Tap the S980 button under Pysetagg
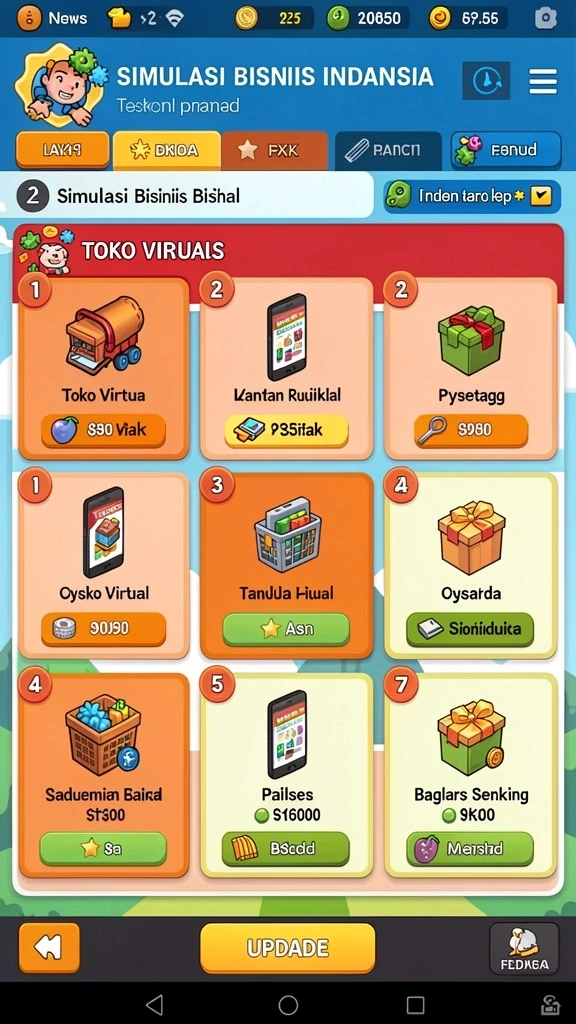Image resolution: width=576 pixels, height=1024 pixels. (x=471, y=430)
